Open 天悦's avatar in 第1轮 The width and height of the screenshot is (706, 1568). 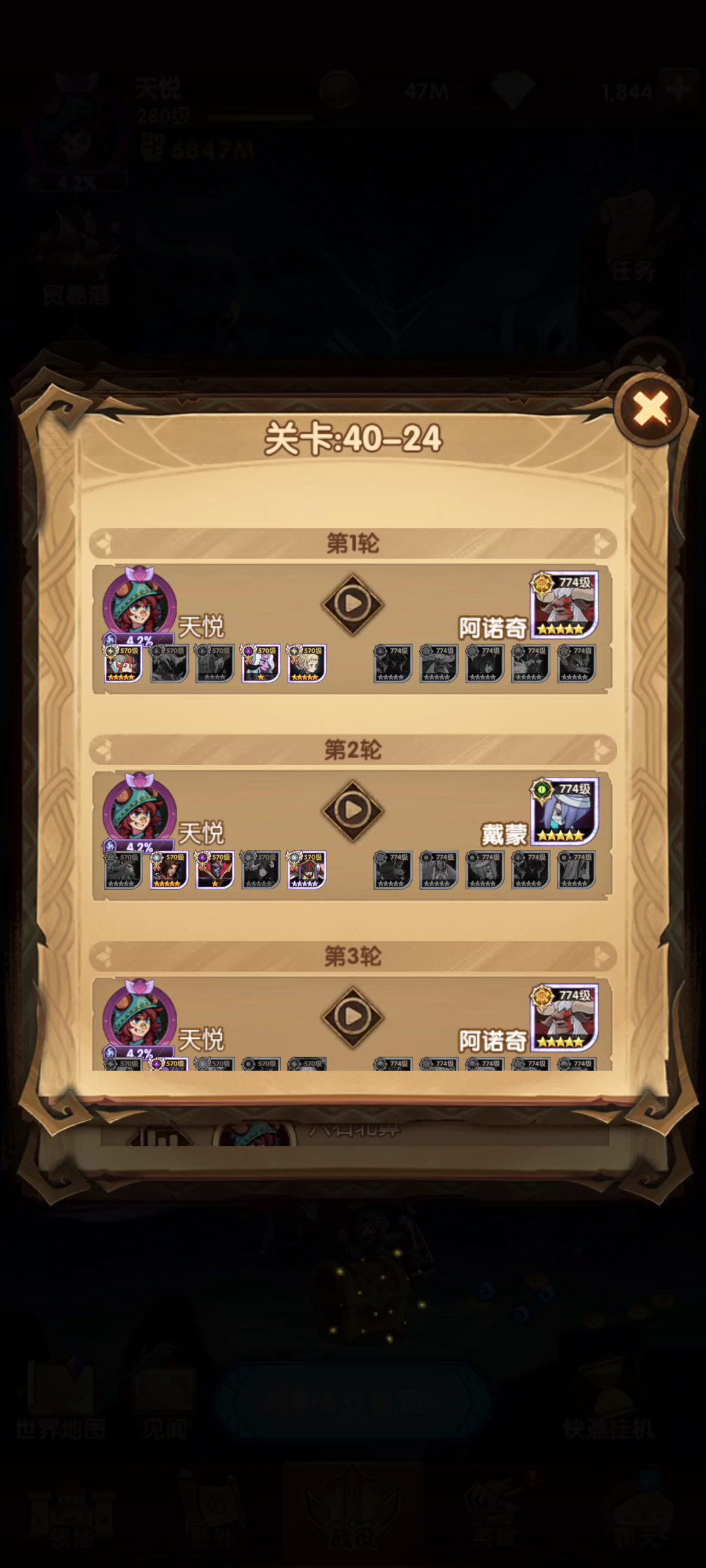pyautogui.click(x=139, y=606)
